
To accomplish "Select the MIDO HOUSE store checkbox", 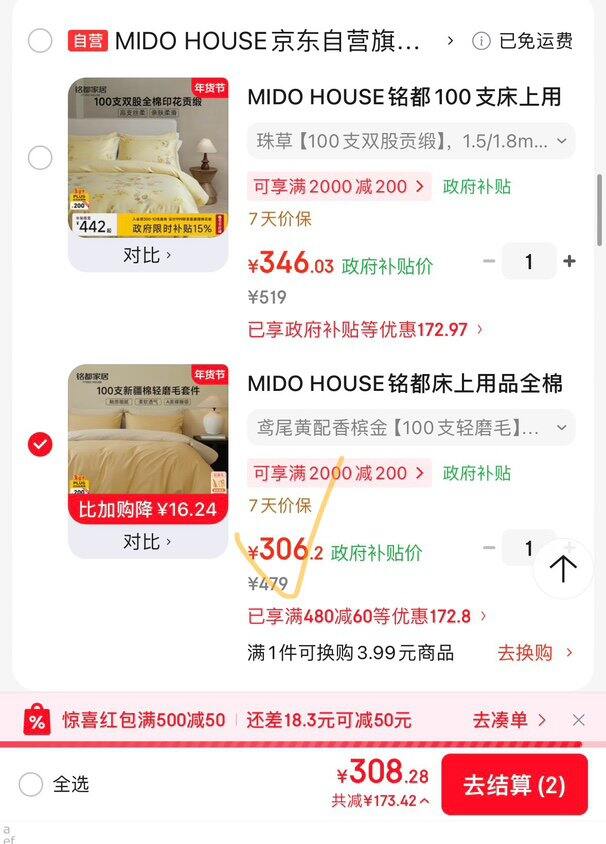I will pyautogui.click(x=40, y=41).
